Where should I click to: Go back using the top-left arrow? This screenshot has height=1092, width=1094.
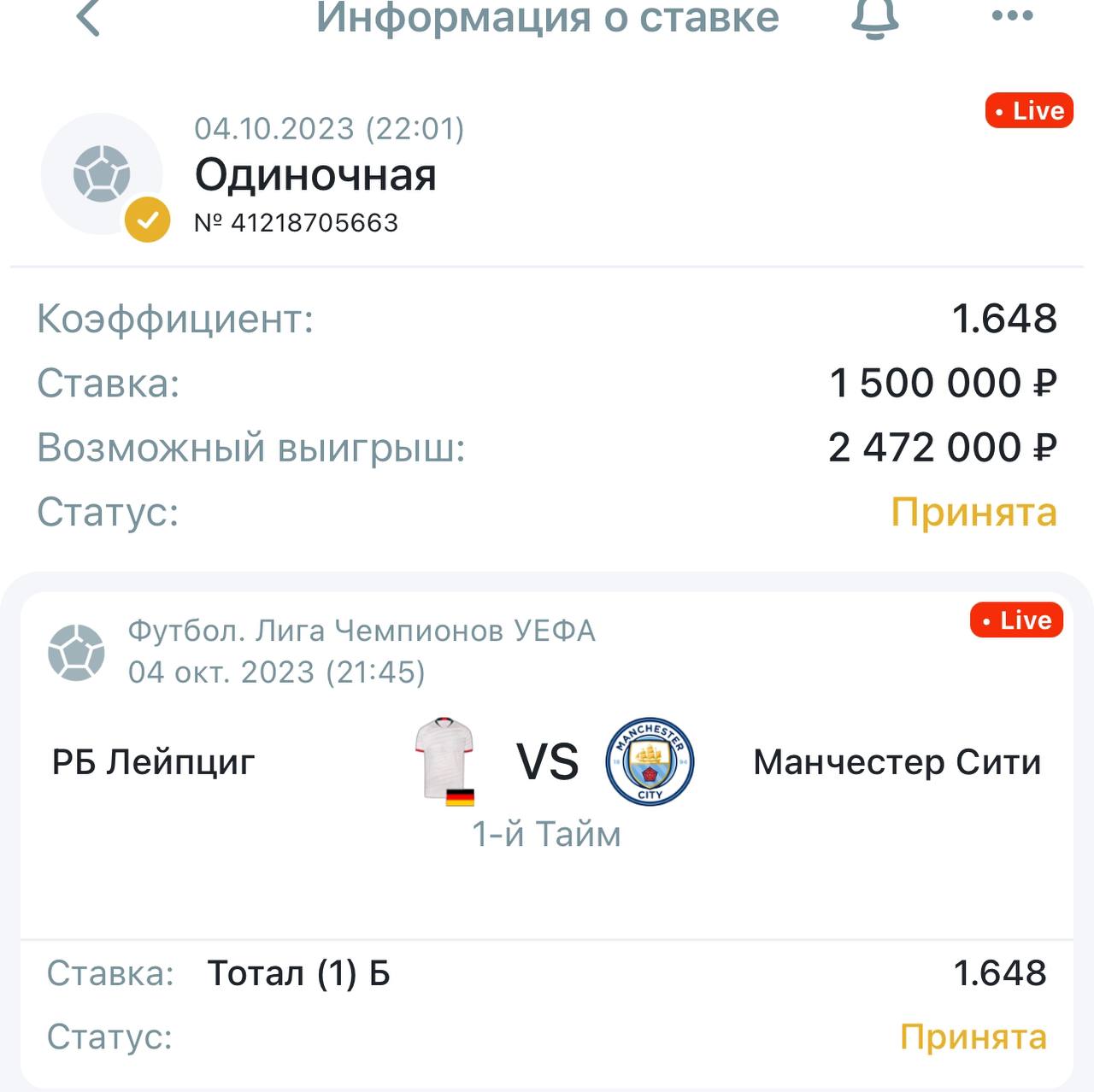click(x=89, y=17)
